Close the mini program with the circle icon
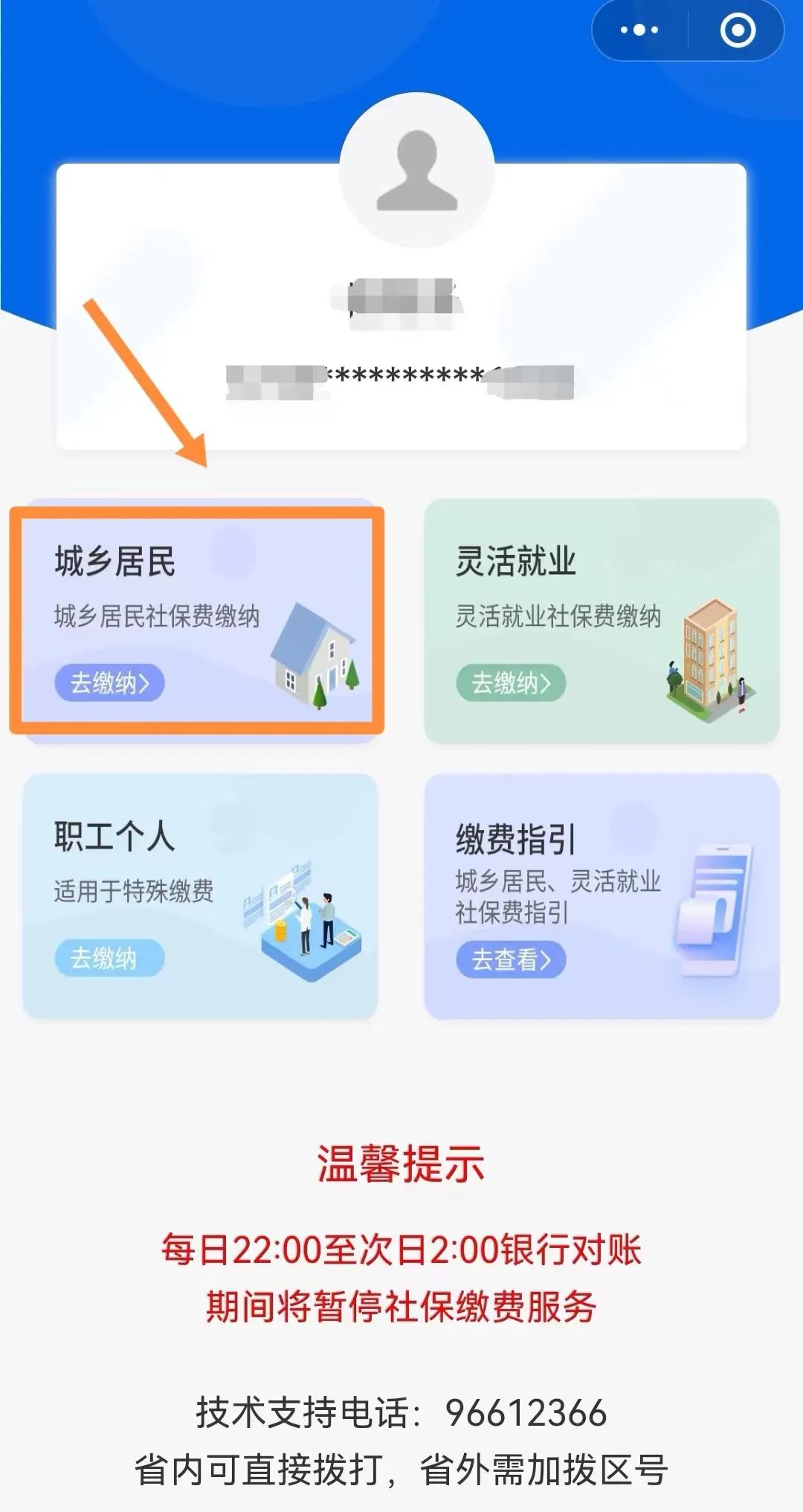The width and height of the screenshot is (803, 1512). click(x=738, y=30)
